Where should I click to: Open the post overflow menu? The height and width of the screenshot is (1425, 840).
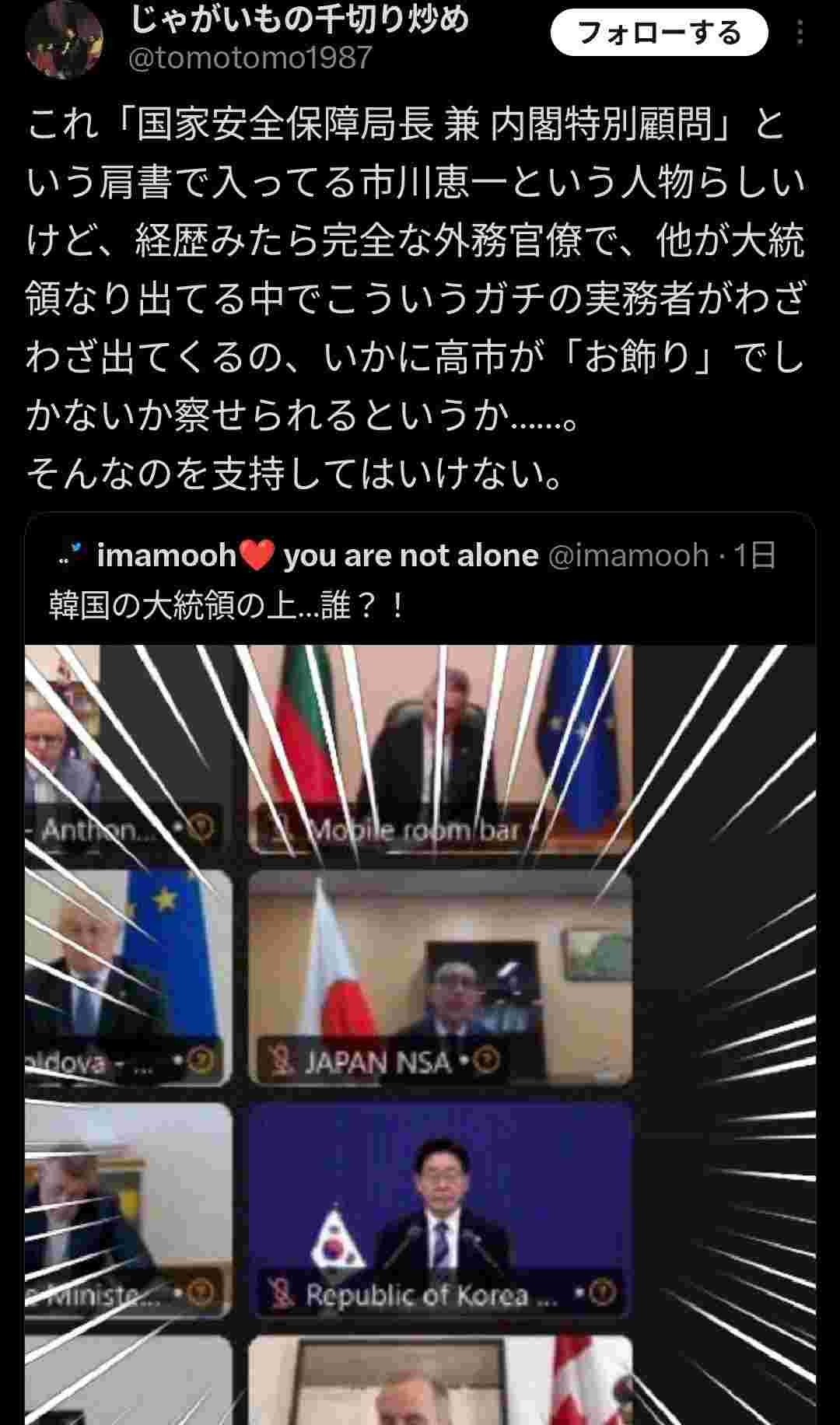coord(800,33)
